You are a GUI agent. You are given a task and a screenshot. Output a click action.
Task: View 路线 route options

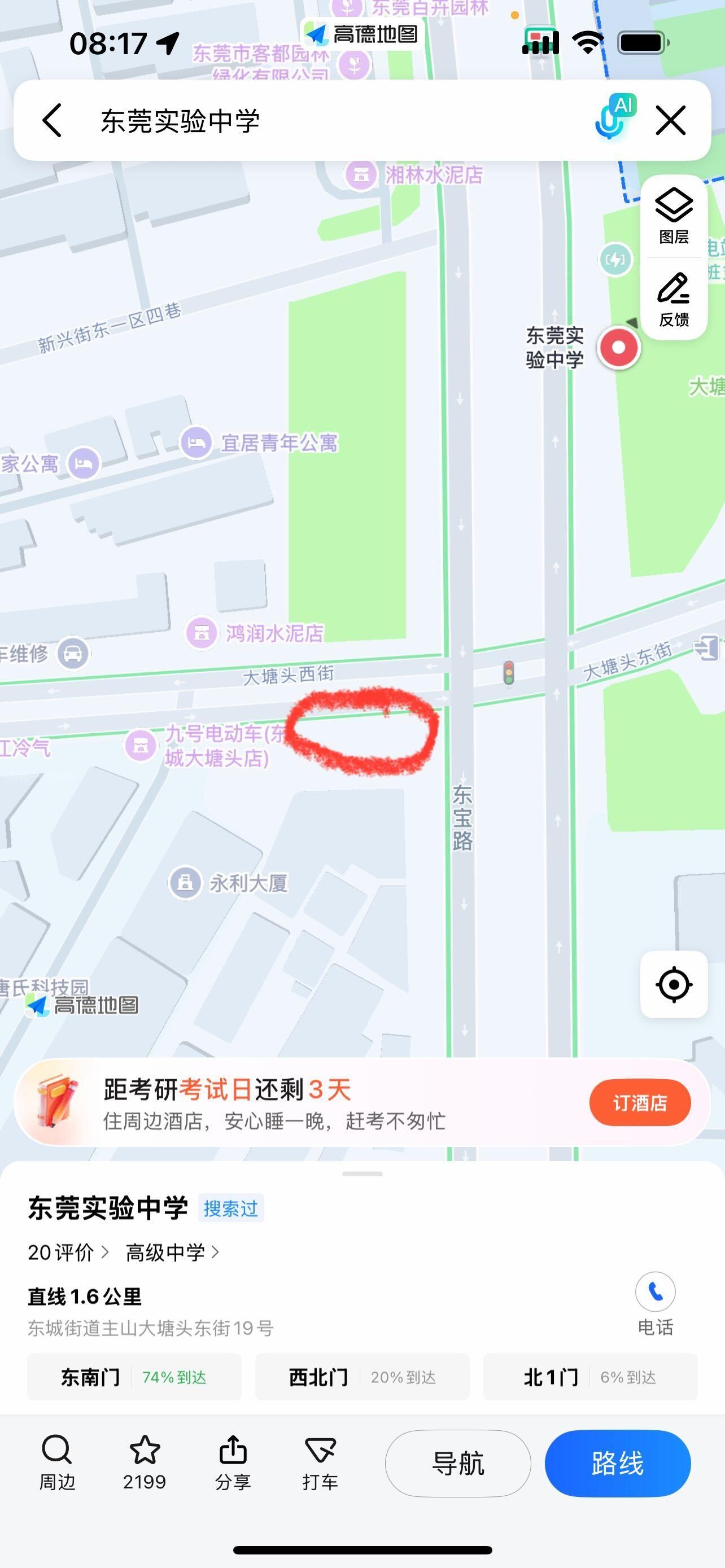617,1464
